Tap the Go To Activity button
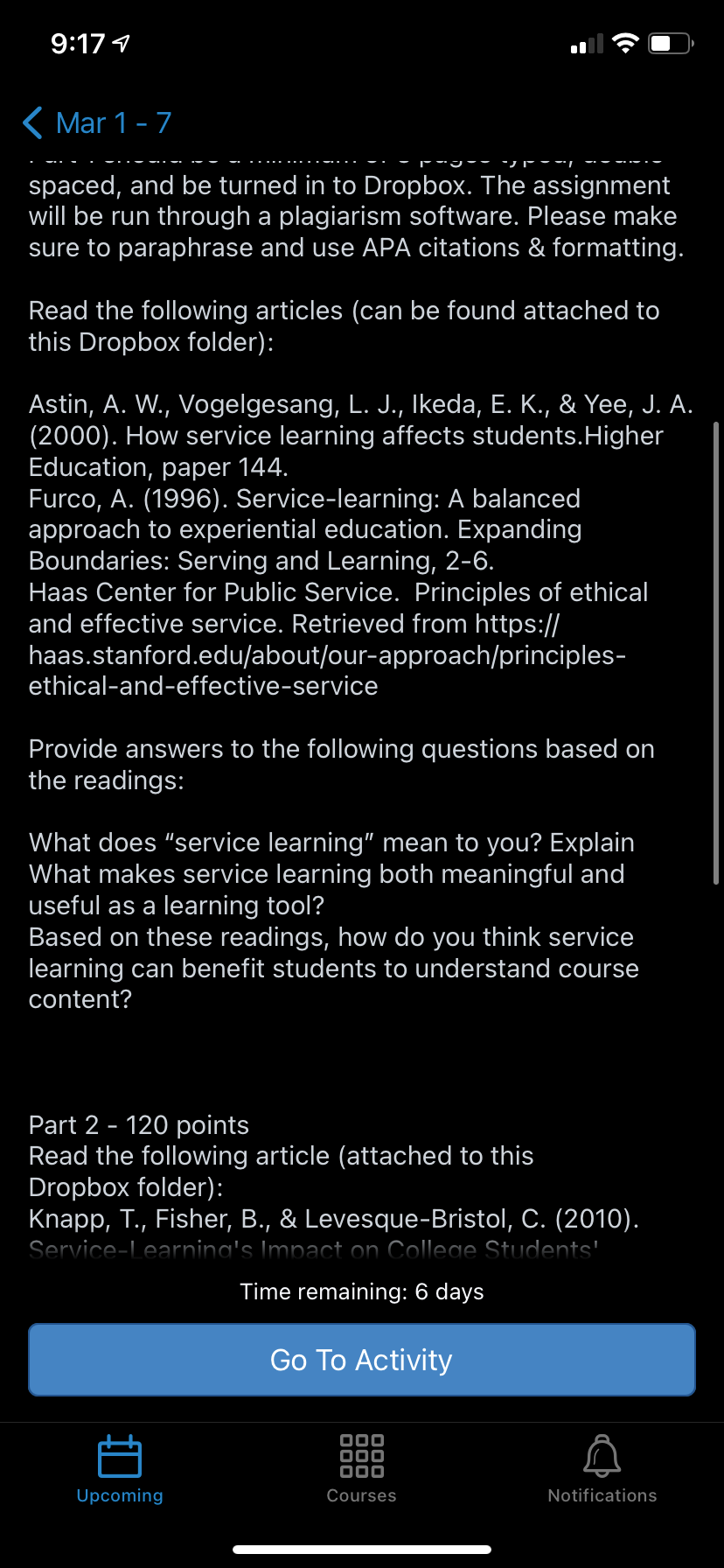 point(362,1360)
